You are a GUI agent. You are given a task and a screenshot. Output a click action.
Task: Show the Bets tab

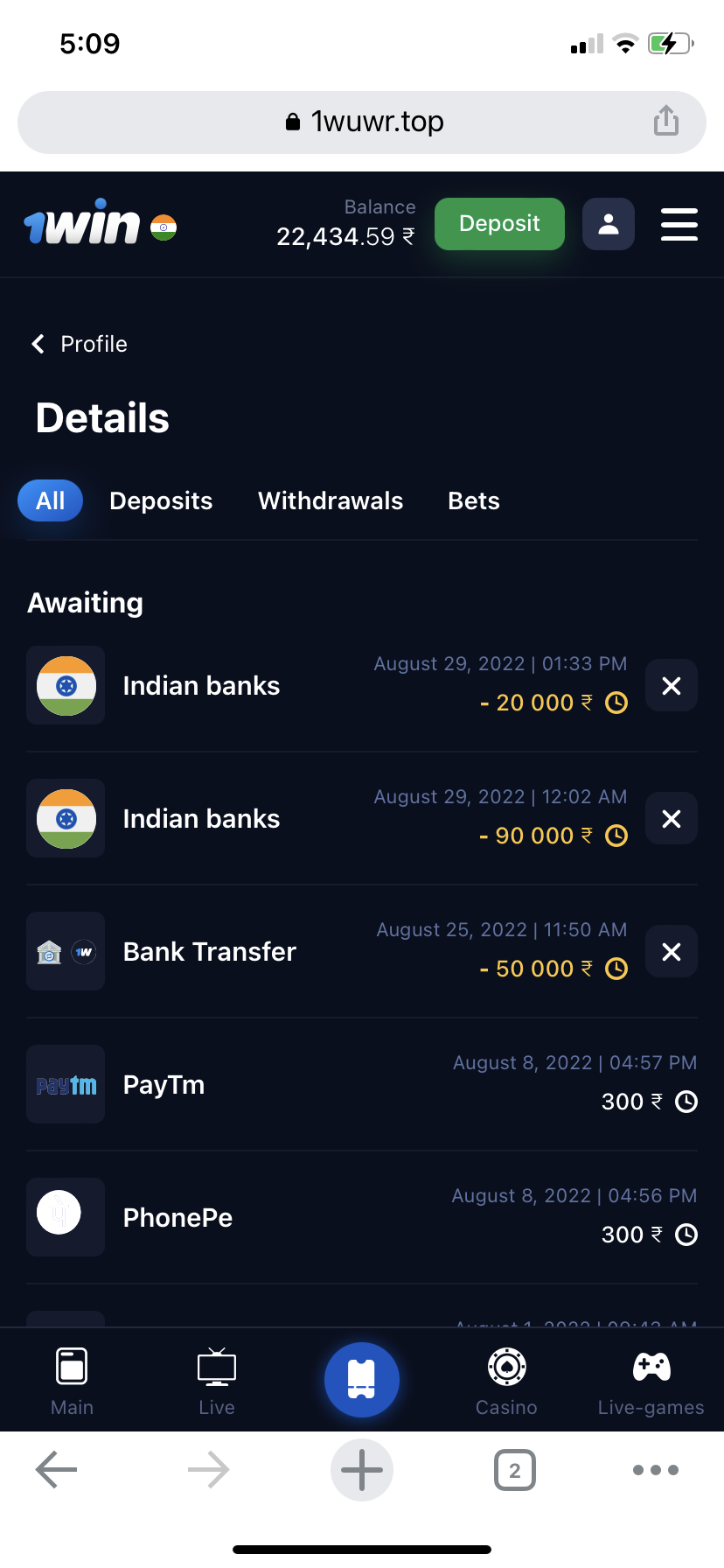pos(474,500)
